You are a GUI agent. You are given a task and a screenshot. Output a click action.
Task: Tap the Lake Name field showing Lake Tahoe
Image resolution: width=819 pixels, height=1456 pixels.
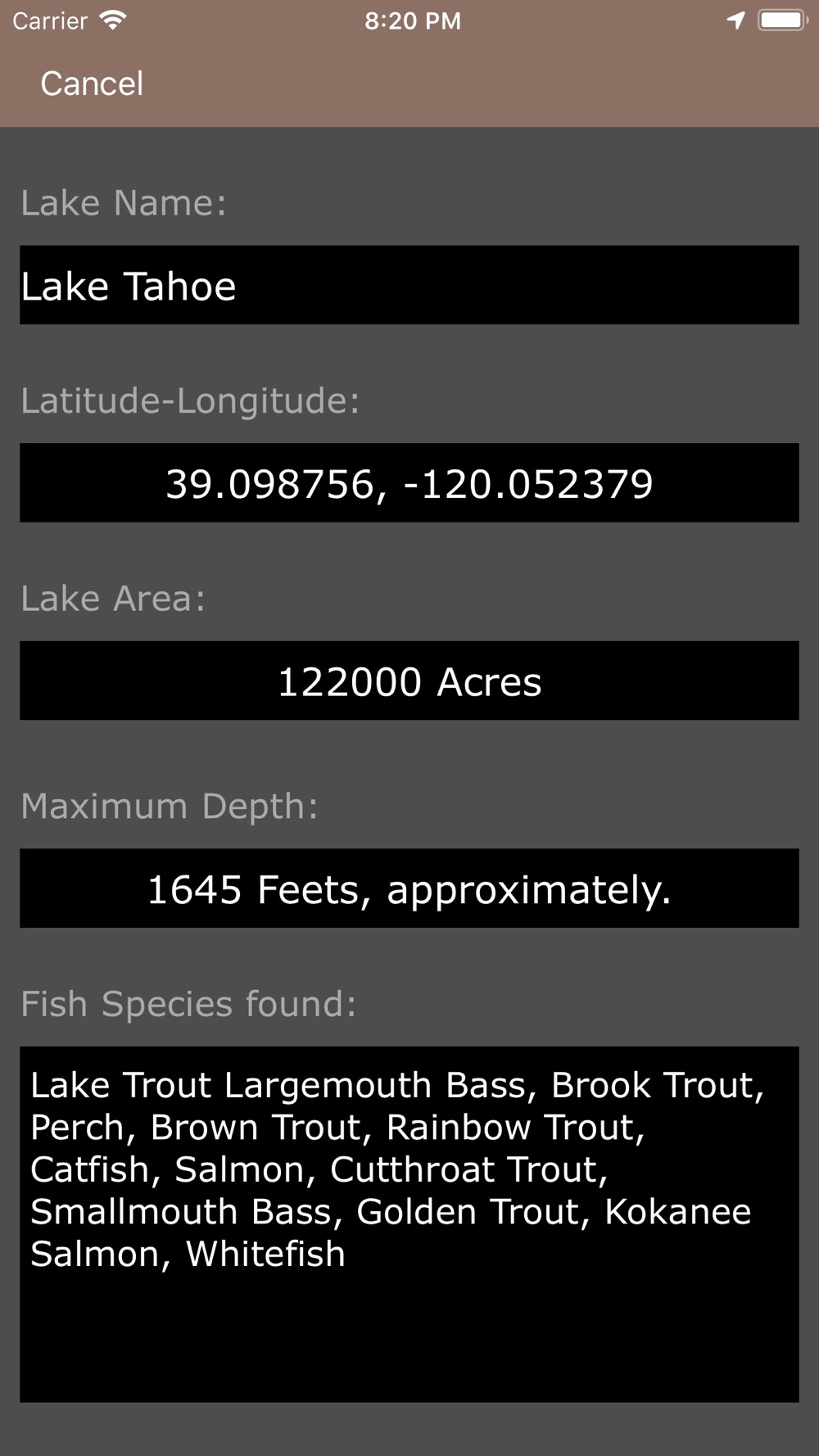tap(409, 285)
